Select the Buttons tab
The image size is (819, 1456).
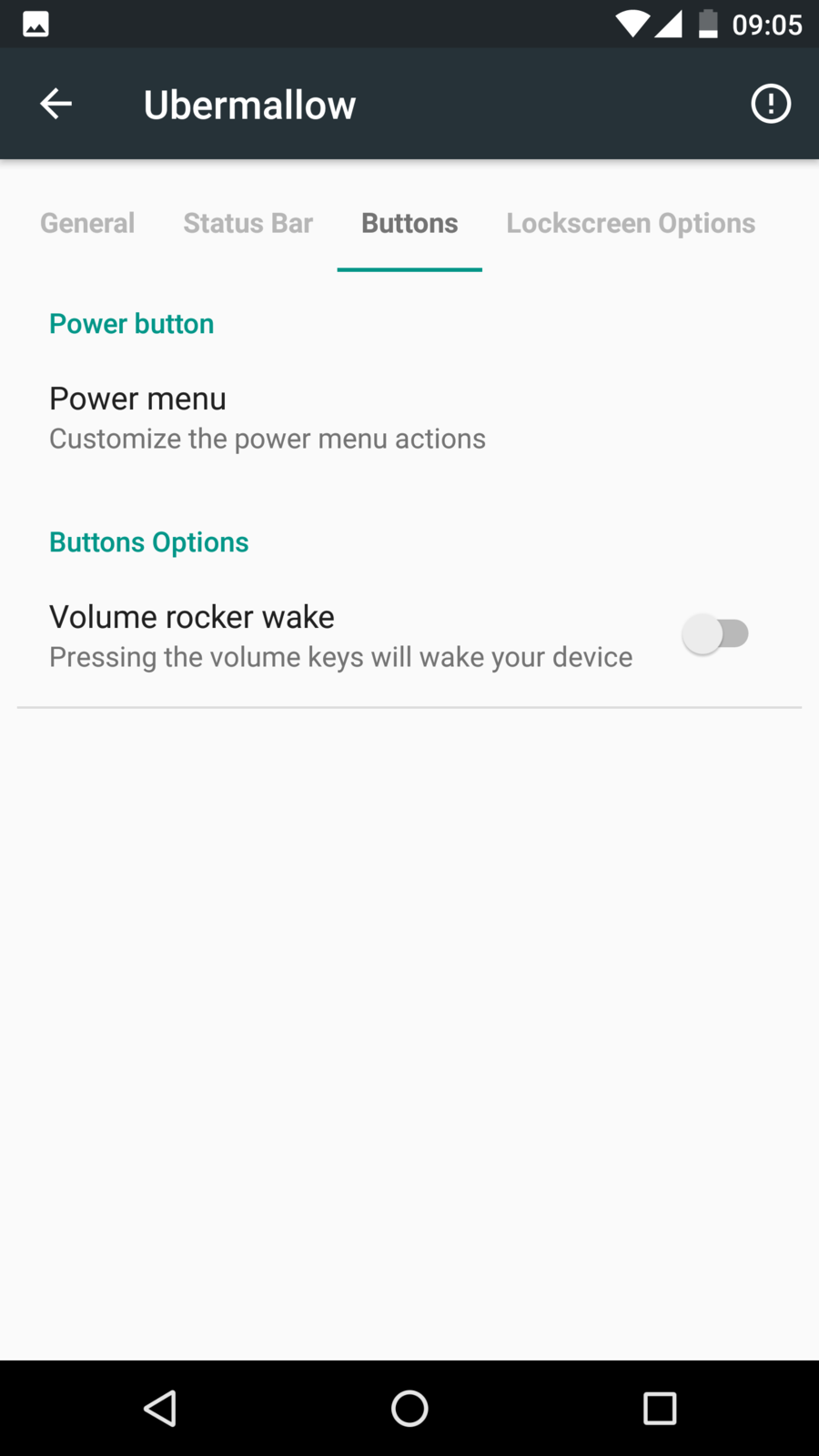coord(409,224)
